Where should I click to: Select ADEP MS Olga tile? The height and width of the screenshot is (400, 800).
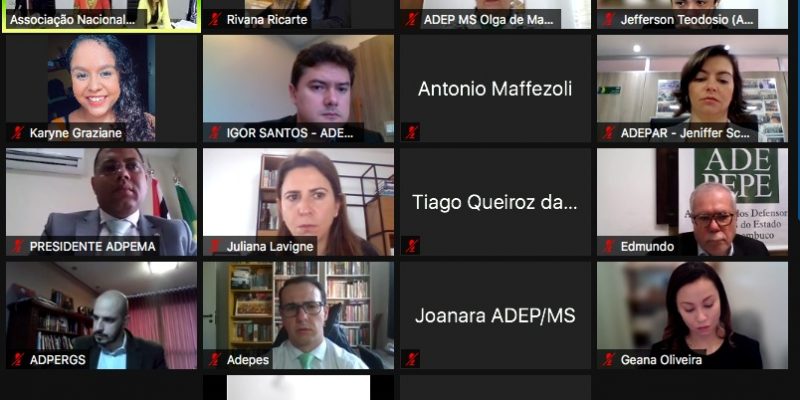click(495, 14)
